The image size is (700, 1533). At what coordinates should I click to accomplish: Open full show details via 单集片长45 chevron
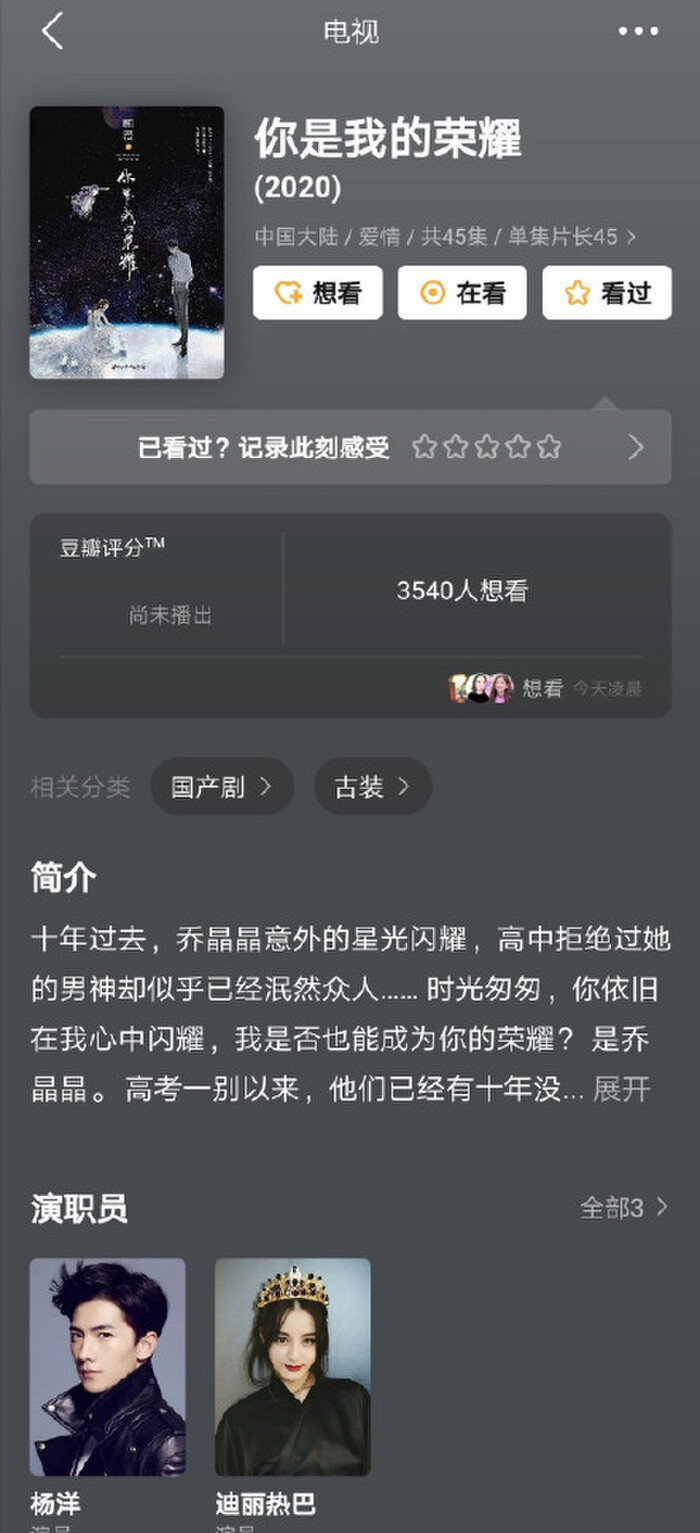click(x=630, y=237)
